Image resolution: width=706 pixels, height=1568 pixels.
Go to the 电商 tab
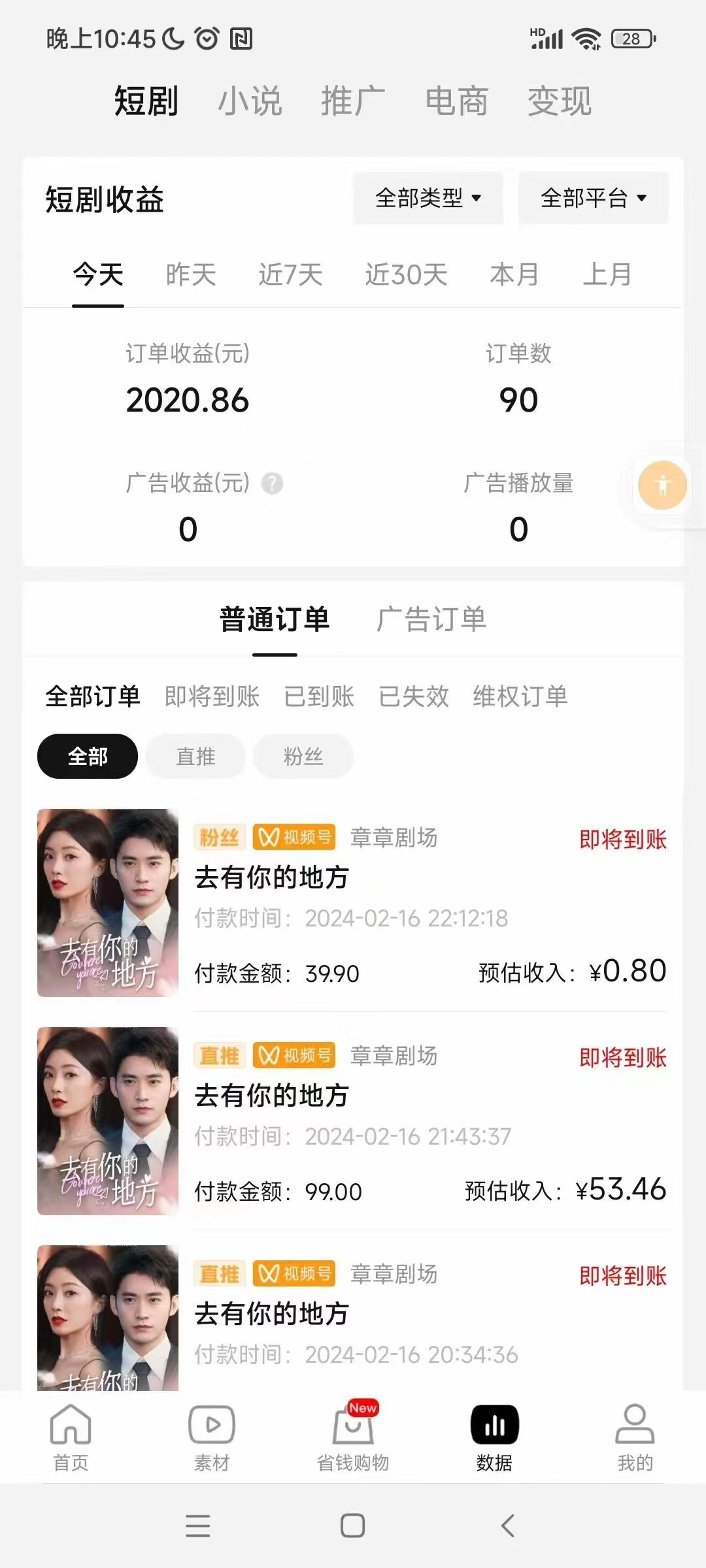tap(456, 102)
